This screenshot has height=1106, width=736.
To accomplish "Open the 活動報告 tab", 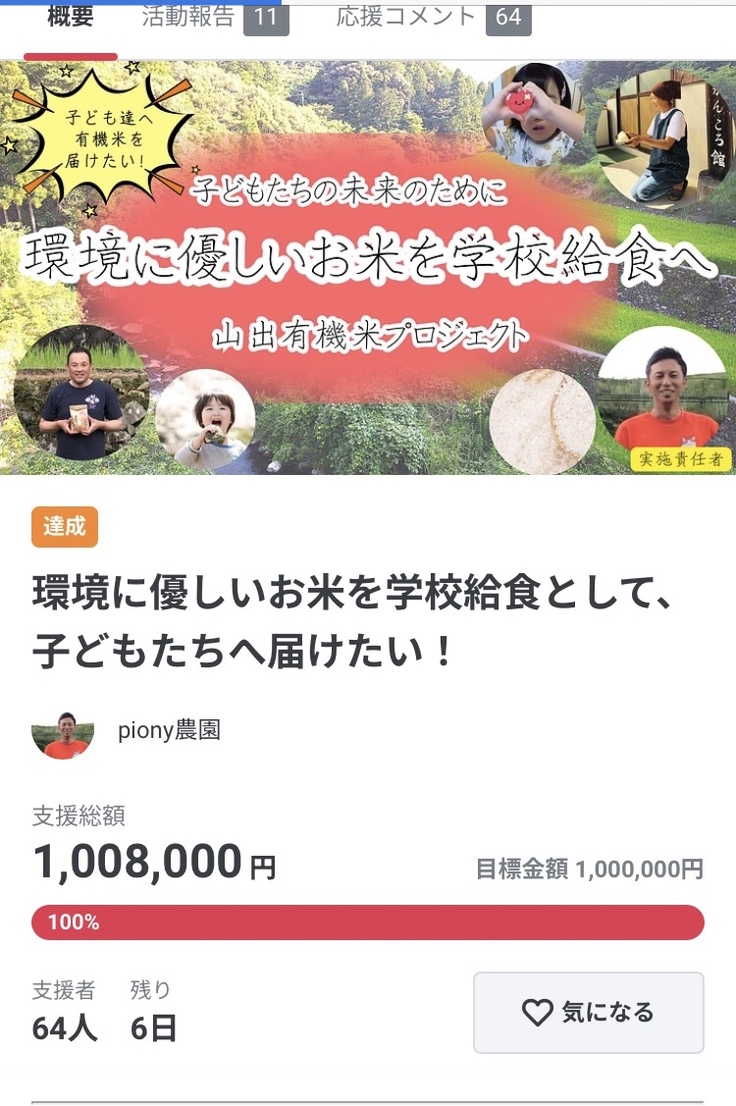I will pos(213,18).
